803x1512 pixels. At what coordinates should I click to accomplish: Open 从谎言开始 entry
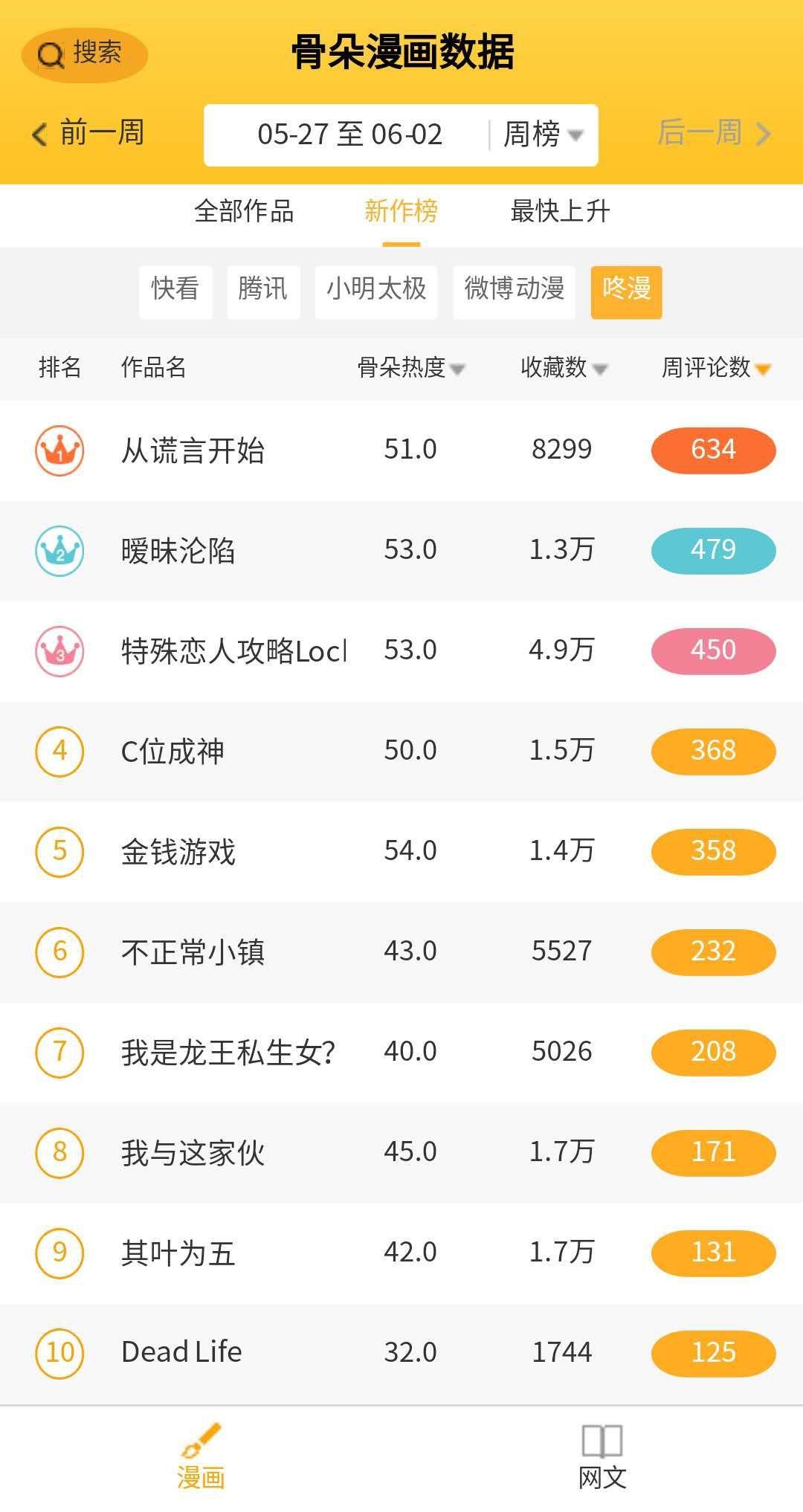pyautogui.click(x=401, y=450)
